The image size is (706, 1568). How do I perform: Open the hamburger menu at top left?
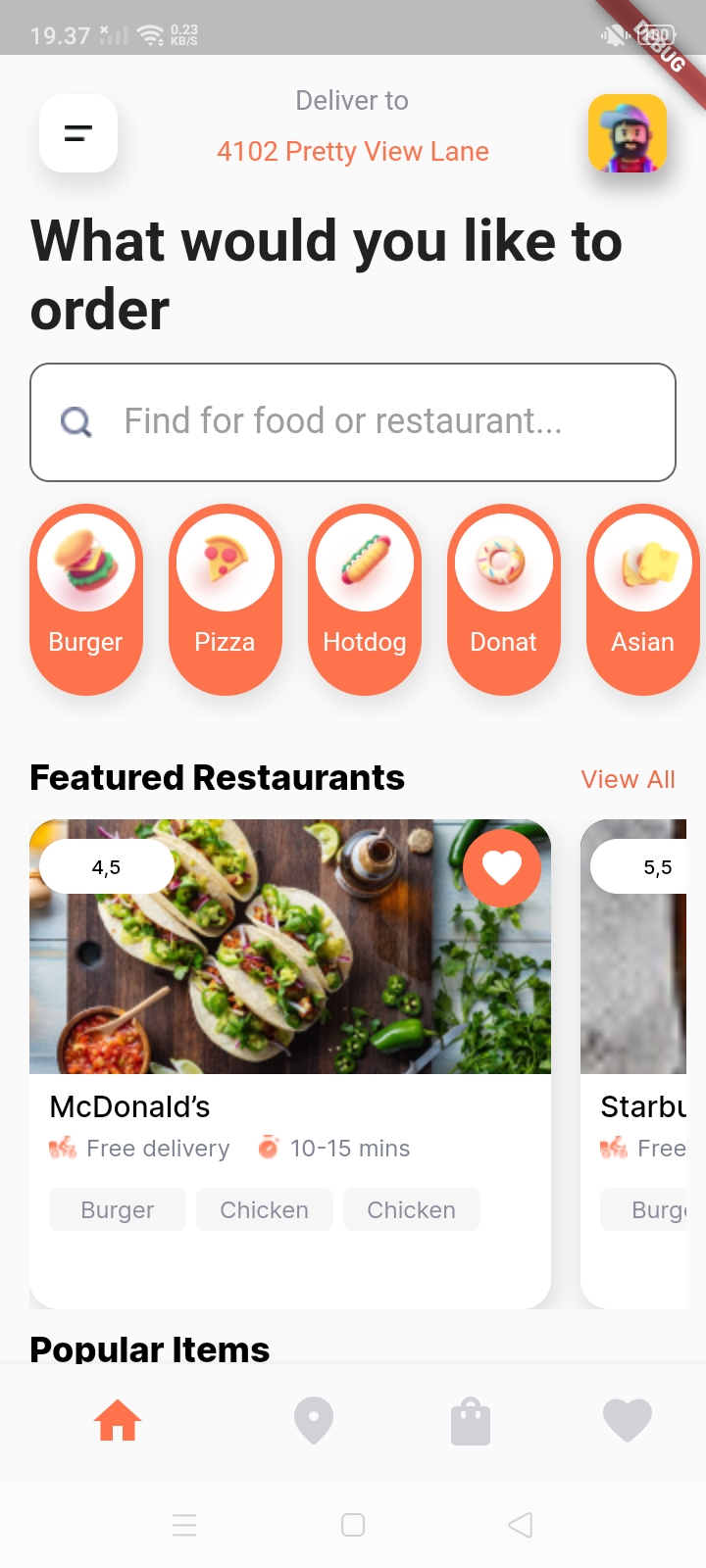(77, 134)
